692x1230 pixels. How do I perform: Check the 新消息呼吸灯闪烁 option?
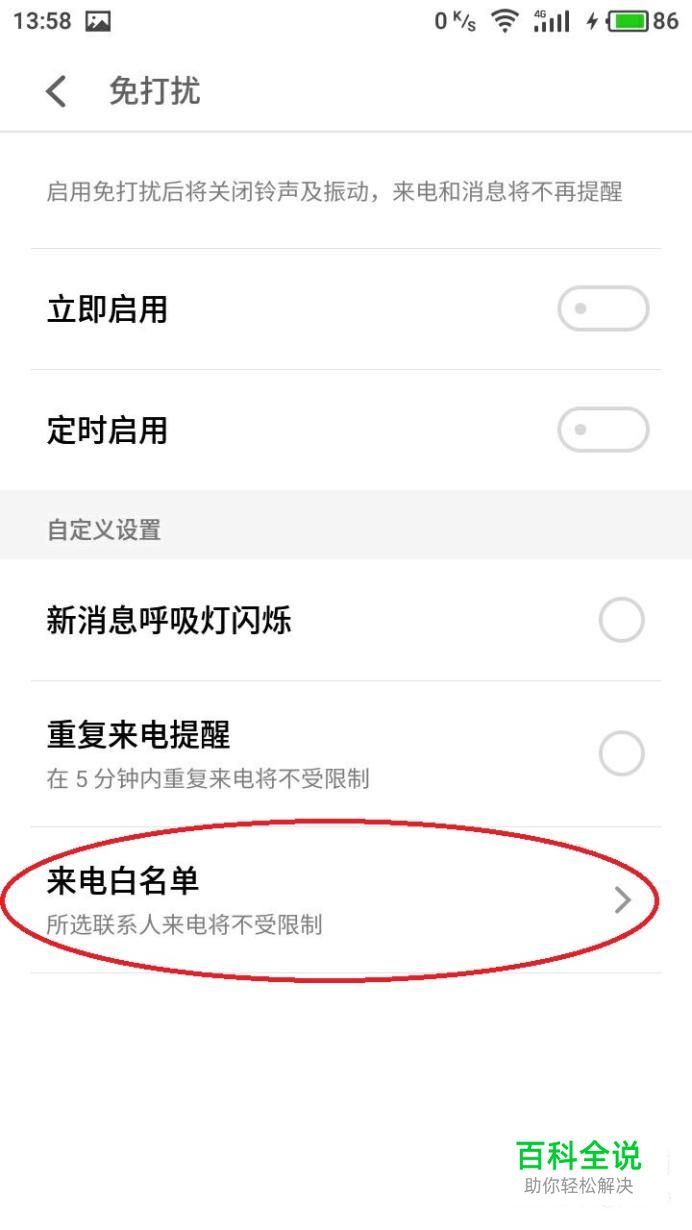pyautogui.click(x=621, y=621)
